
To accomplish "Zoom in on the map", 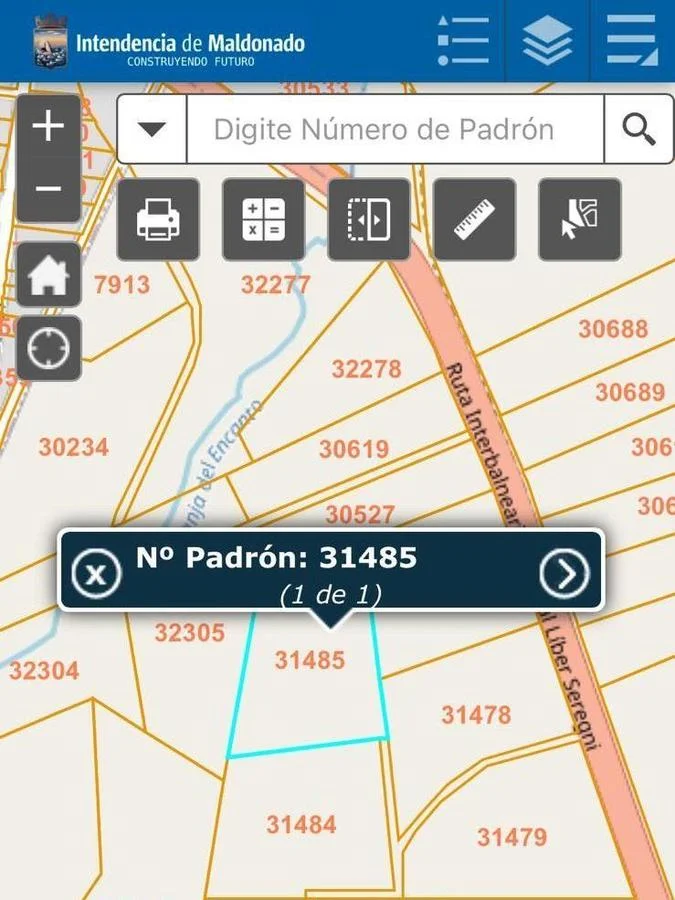I will click(x=48, y=127).
